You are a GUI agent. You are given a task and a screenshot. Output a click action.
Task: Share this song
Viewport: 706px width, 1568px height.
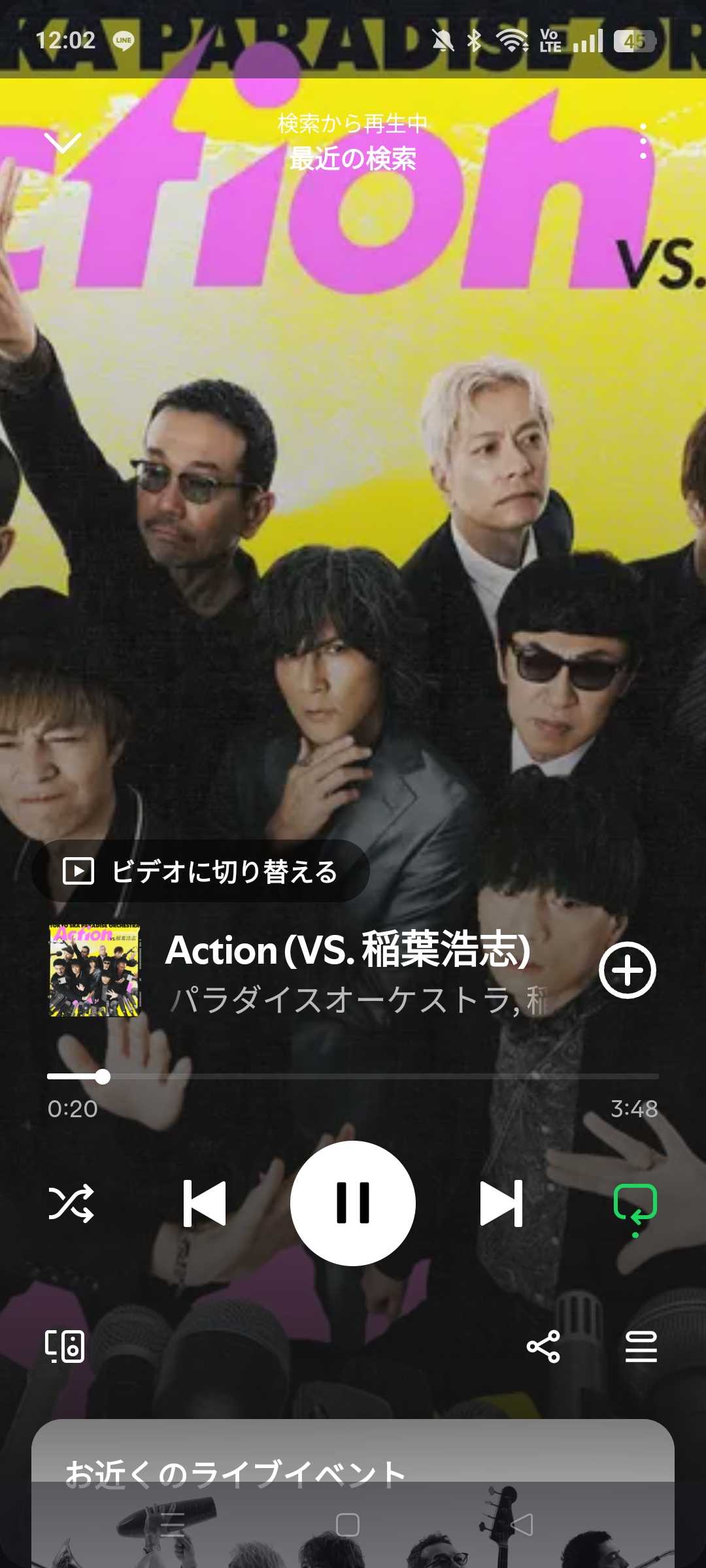click(543, 1347)
